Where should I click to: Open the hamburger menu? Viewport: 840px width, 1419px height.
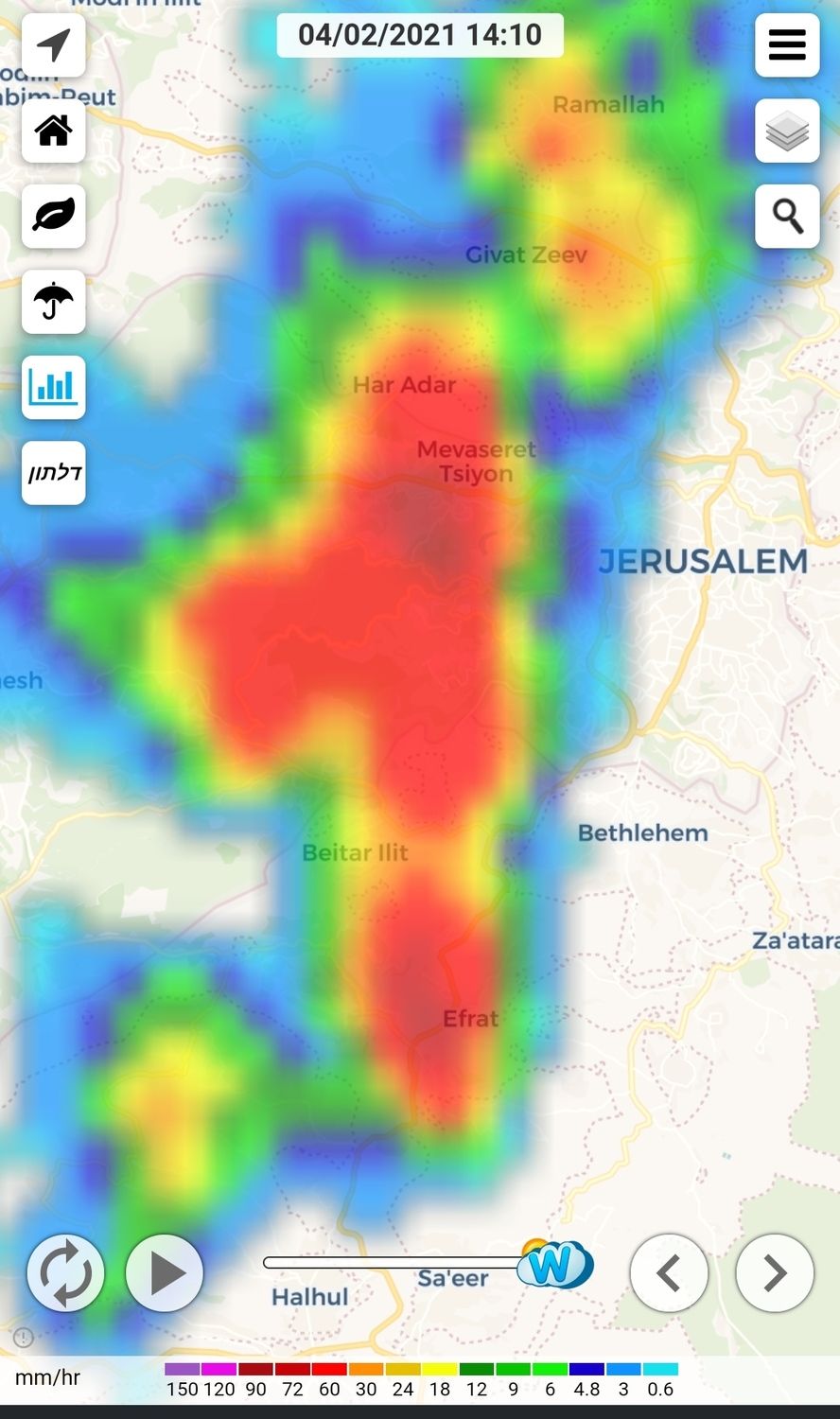(x=786, y=44)
